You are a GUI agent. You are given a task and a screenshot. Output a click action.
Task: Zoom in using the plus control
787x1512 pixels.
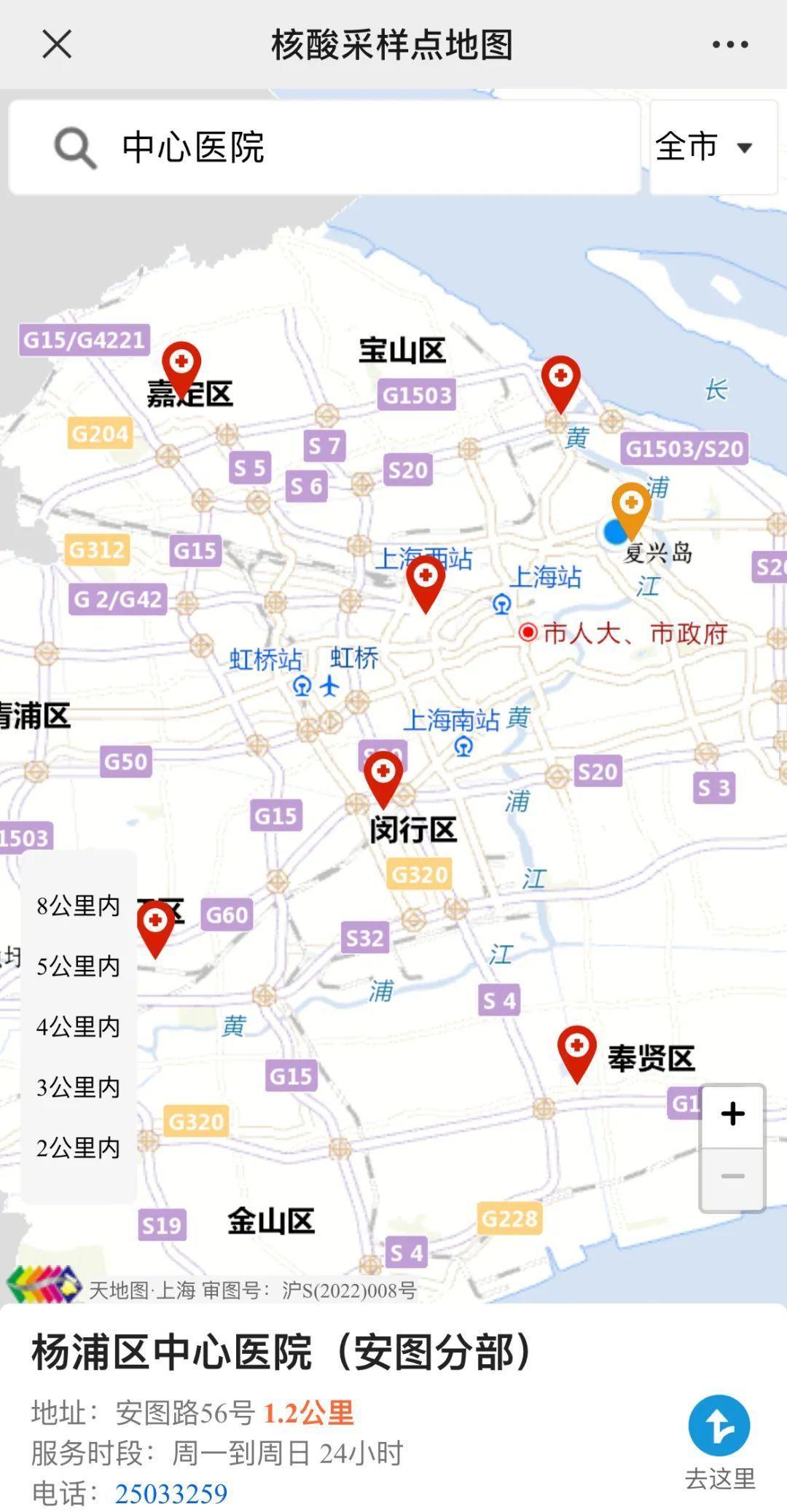pyautogui.click(x=732, y=1113)
